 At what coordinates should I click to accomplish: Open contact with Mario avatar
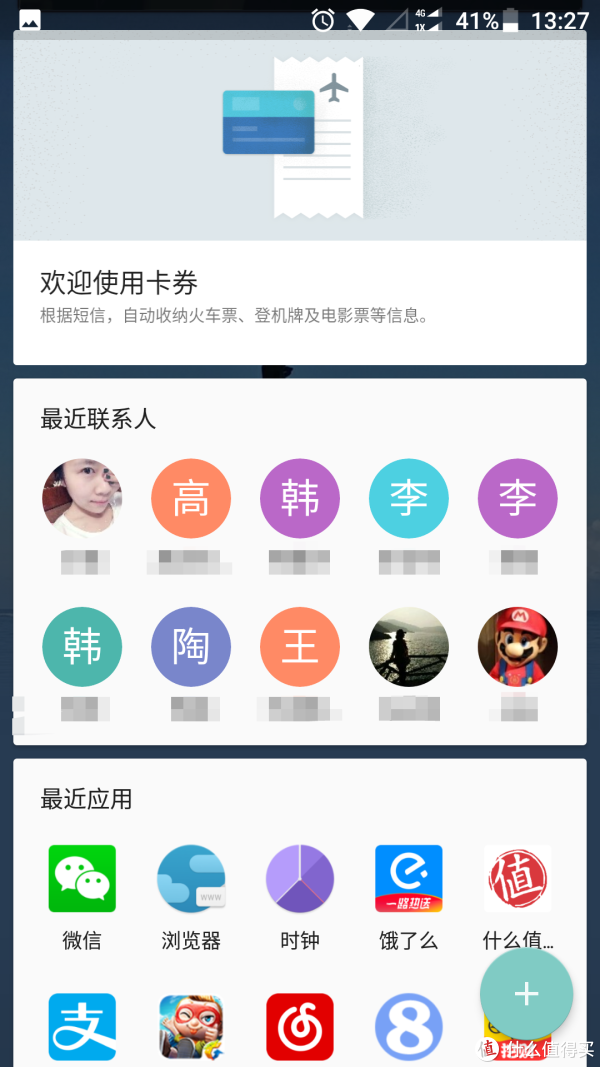pos(518,647)
